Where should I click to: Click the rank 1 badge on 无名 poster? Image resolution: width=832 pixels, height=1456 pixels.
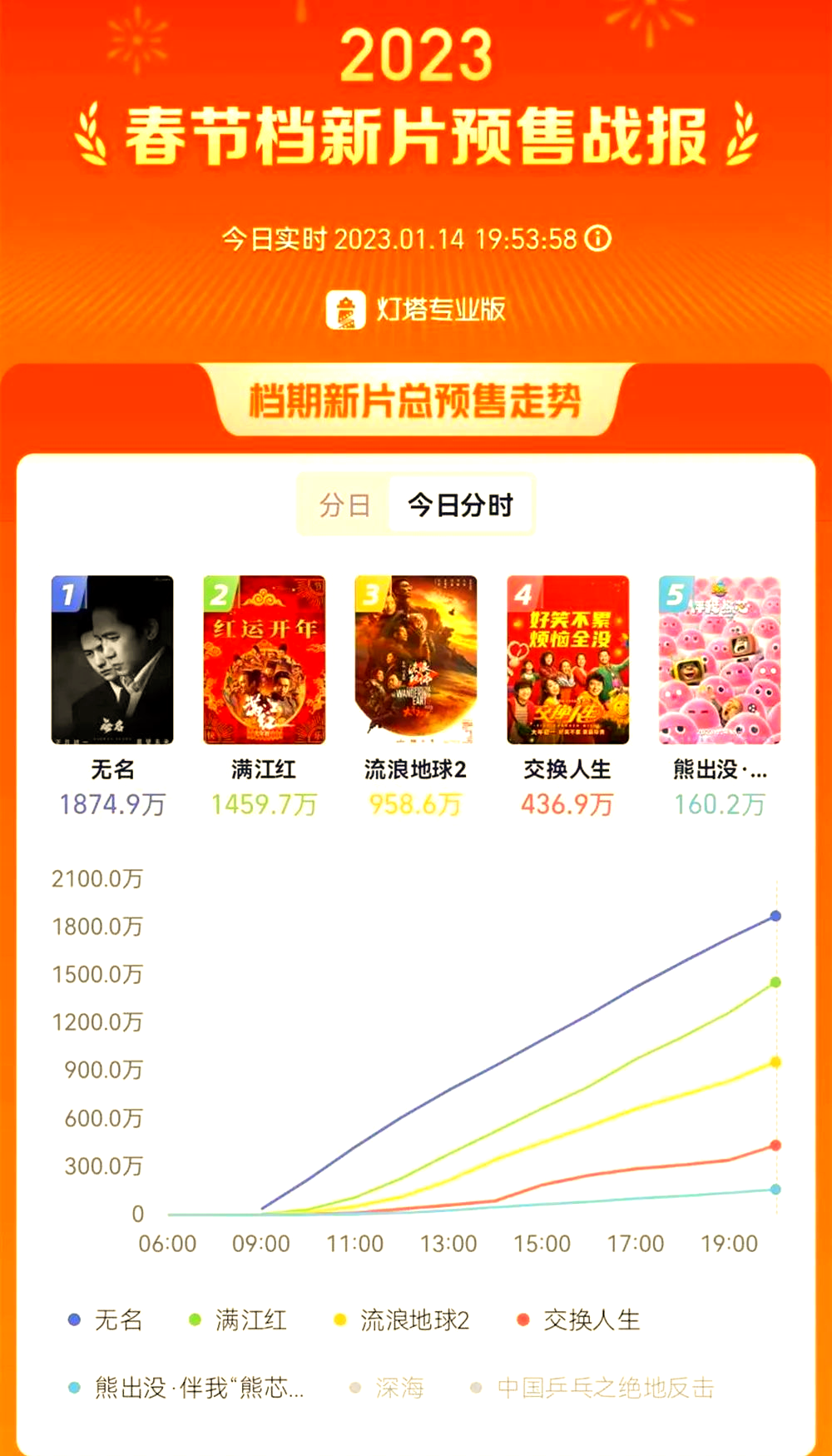click(x=69, y=594)
